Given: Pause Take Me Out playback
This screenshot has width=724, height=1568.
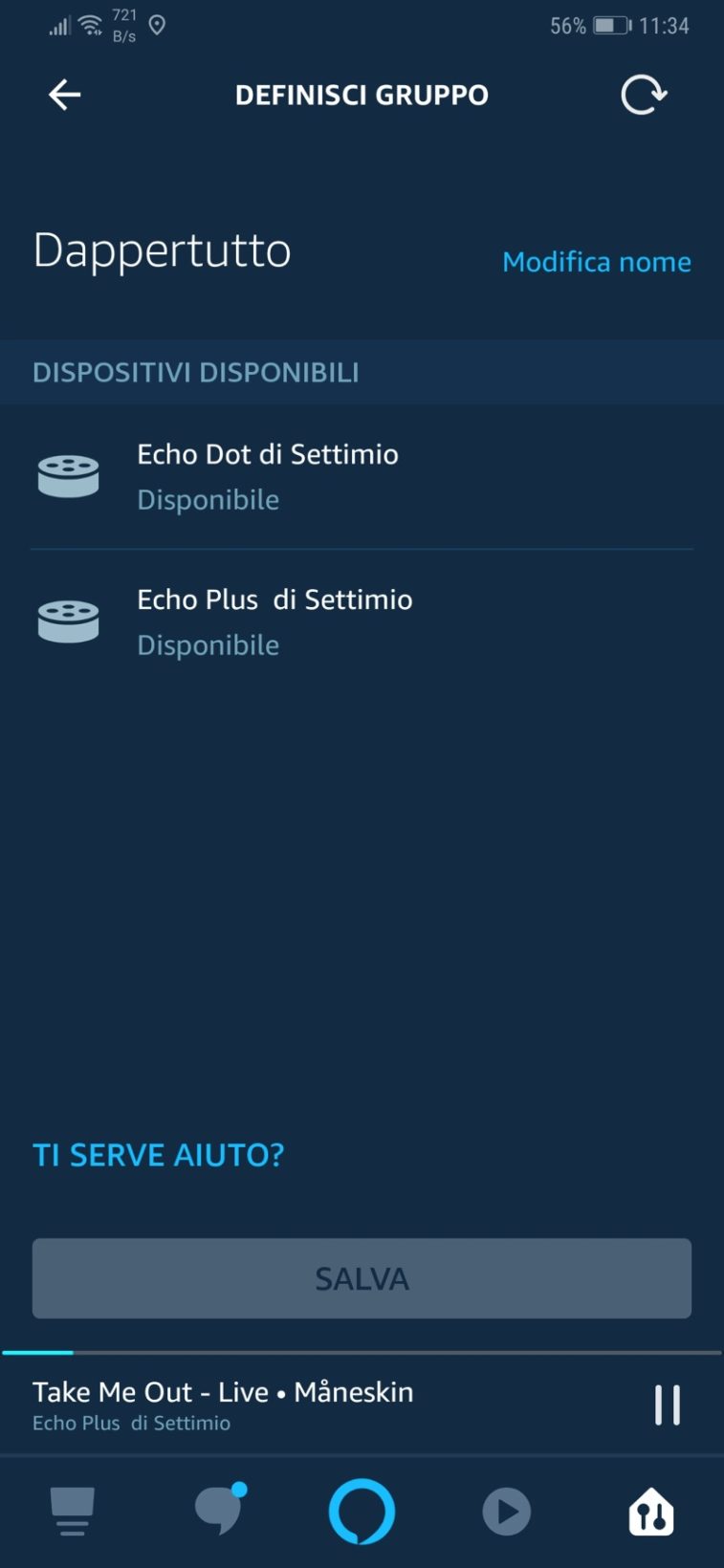Looking at the screenshot, I should click(667, 1405).
